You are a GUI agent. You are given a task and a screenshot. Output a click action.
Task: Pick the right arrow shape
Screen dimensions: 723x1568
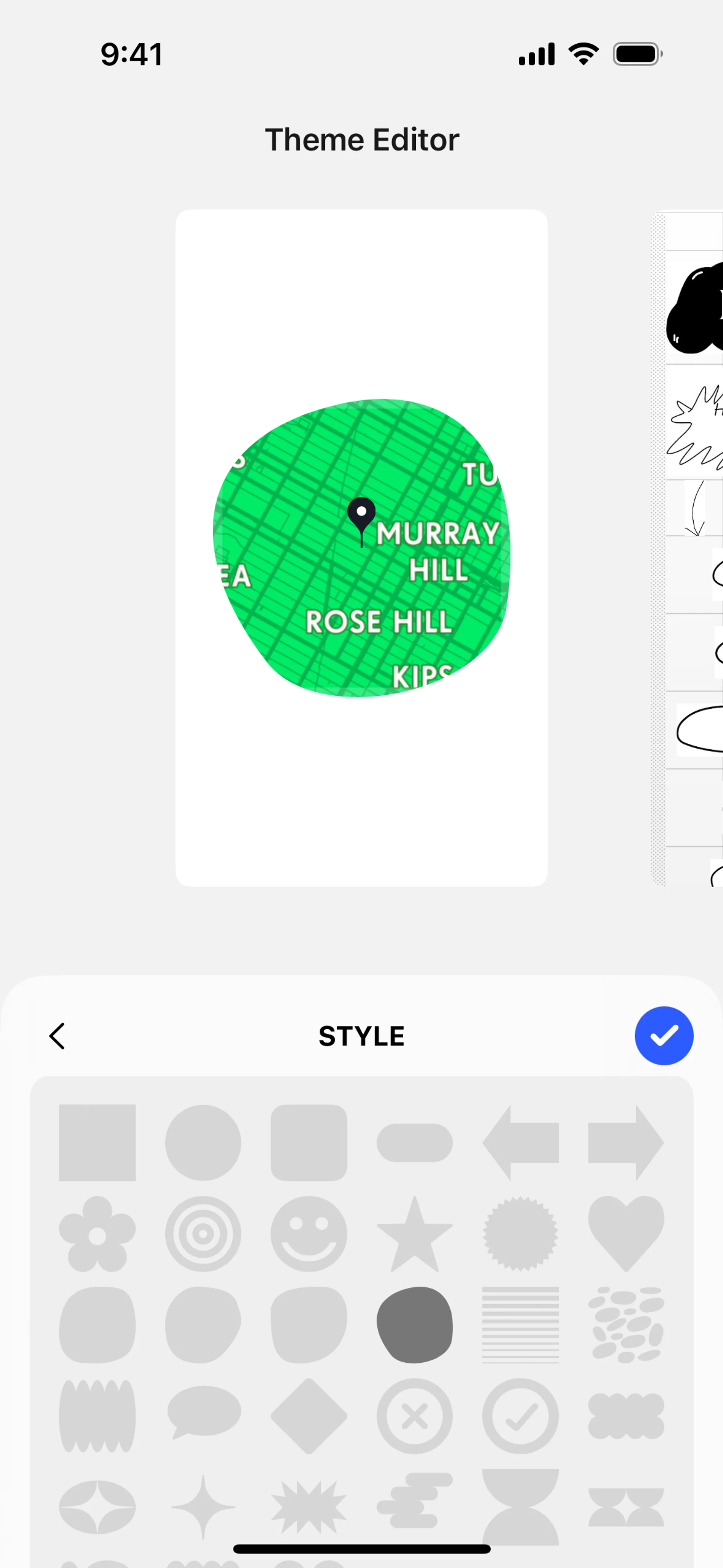(x=625, y=1143)
